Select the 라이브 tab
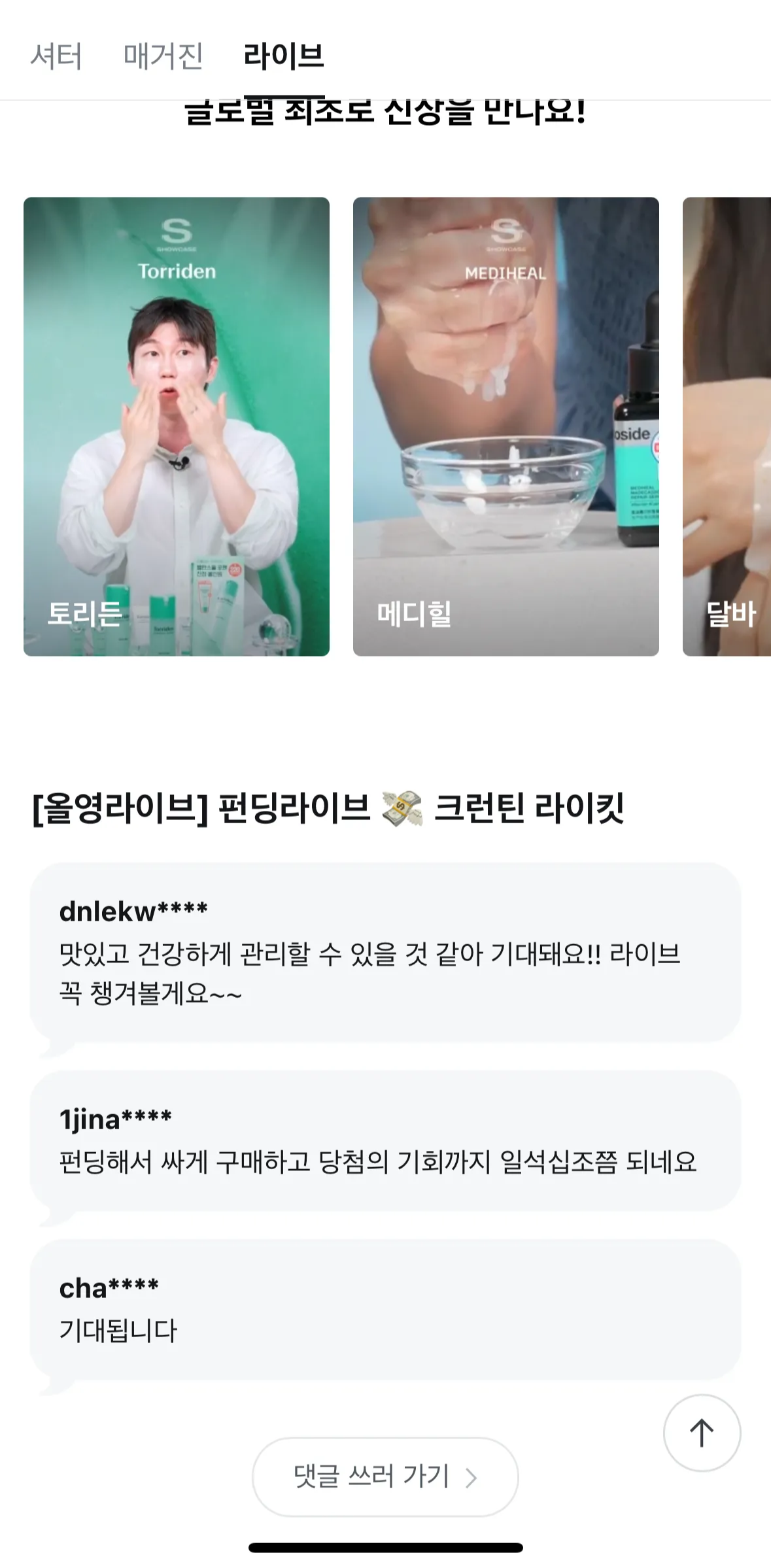The height and width of the screenshot is (1568, 771). (x=283, y=56)
